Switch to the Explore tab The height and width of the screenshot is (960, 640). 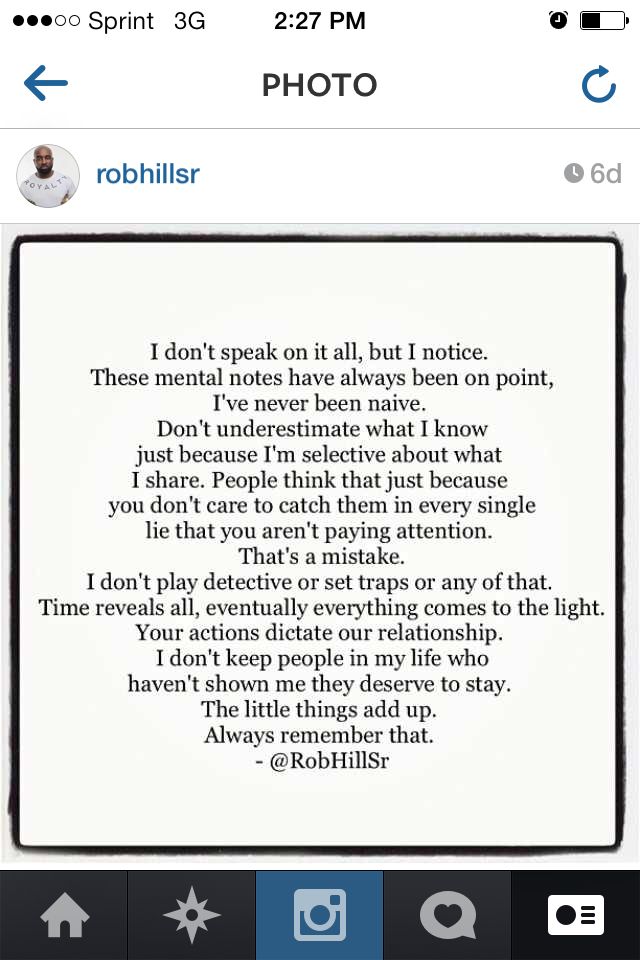192,915
